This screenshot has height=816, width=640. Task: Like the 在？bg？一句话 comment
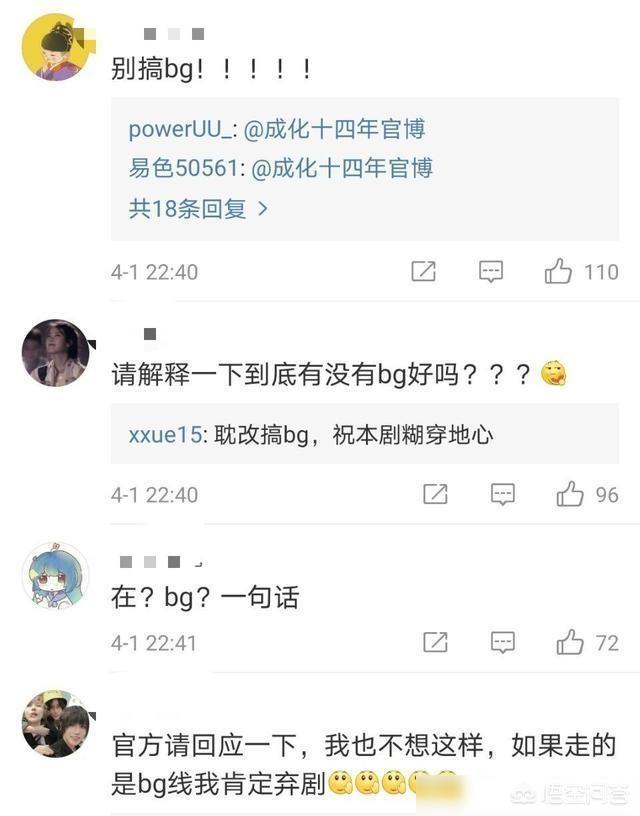(570, 643)
